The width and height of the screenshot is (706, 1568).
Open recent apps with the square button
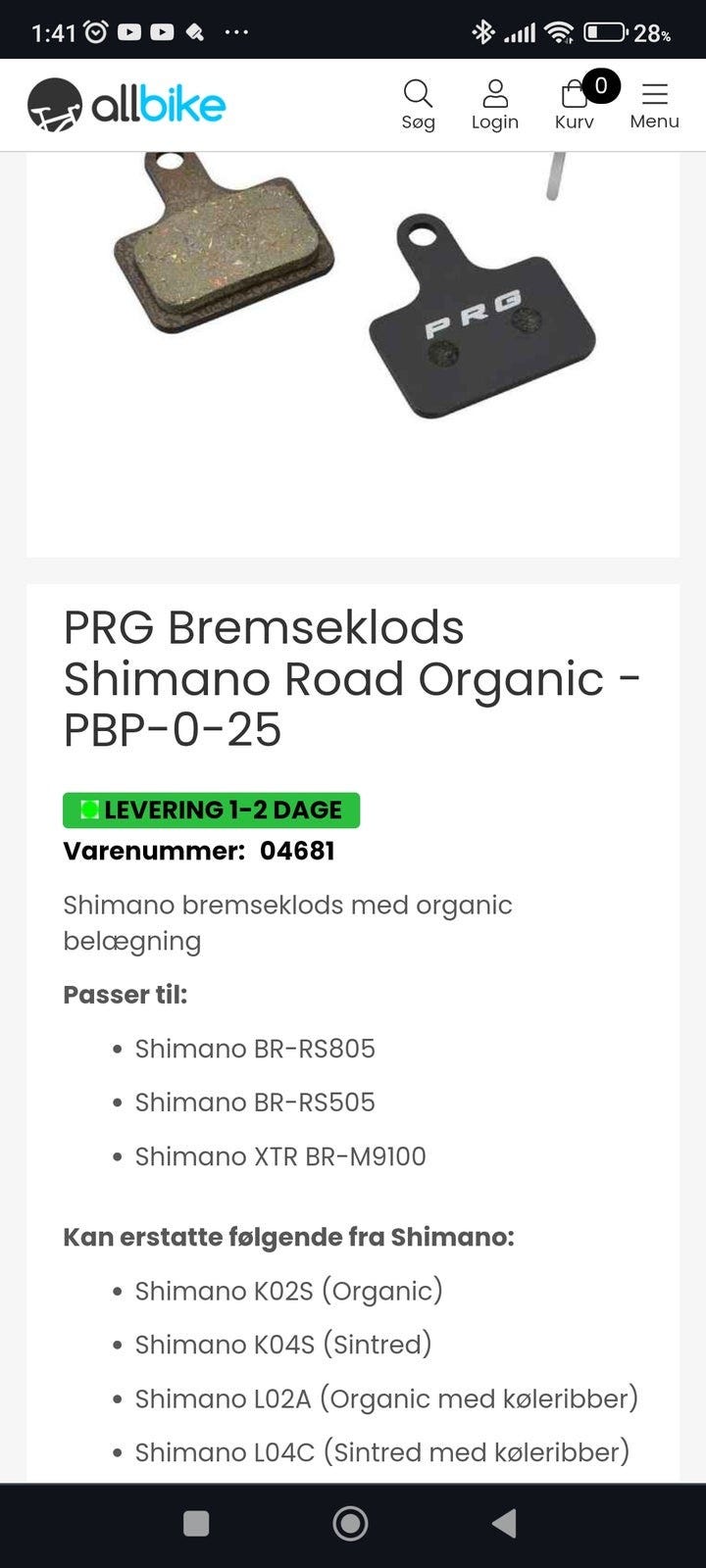[196, 1523]
